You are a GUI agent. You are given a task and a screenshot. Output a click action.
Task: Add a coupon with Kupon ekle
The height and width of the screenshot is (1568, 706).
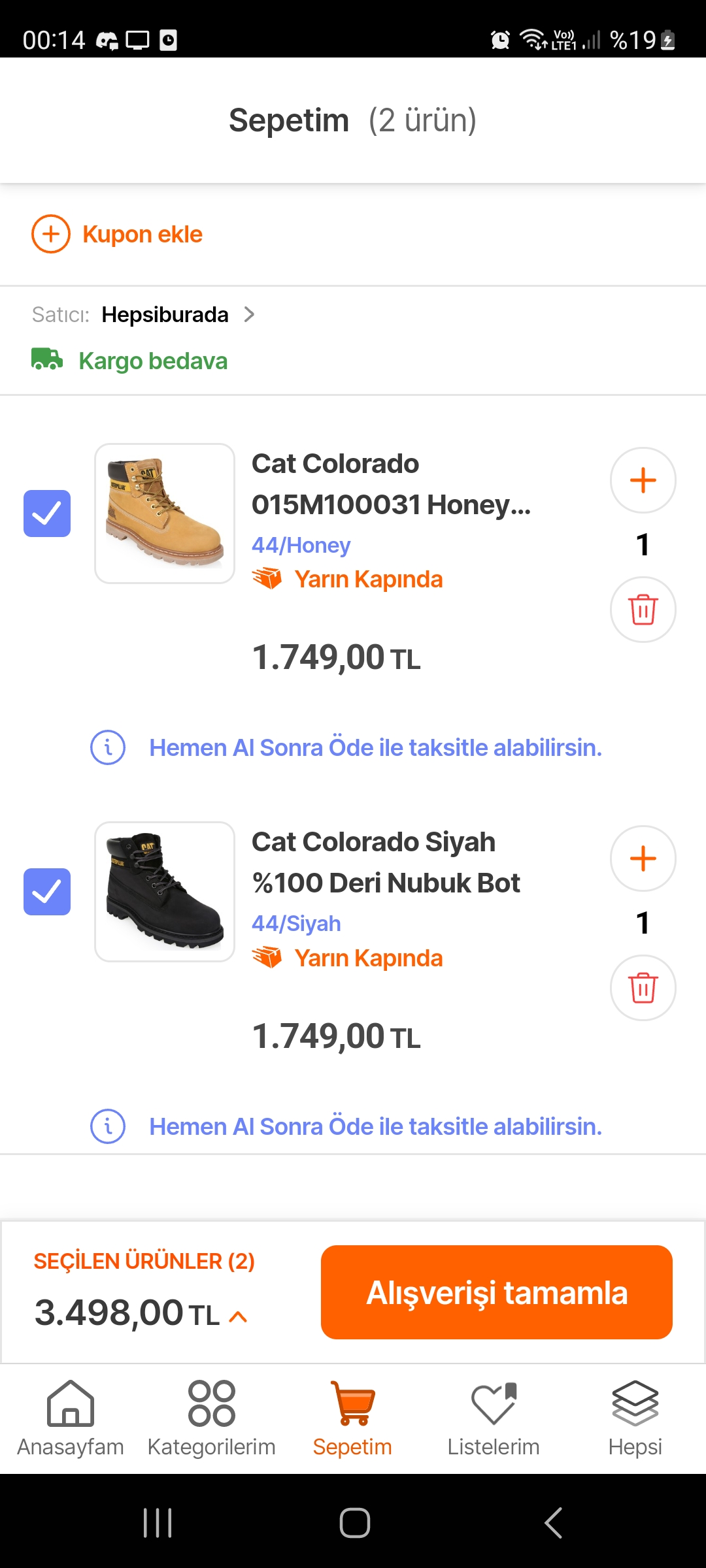(x=118, y=234)
